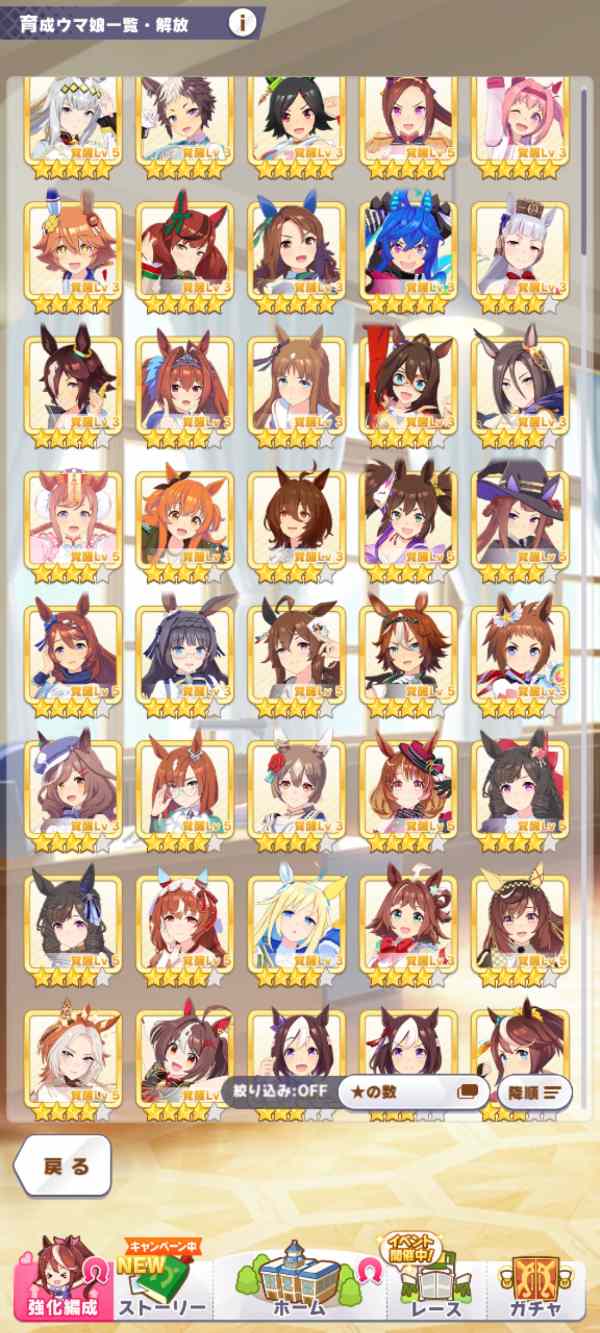The image size is (600, 1333).
Task: Open the info icon beside the title
Action: 241,23
